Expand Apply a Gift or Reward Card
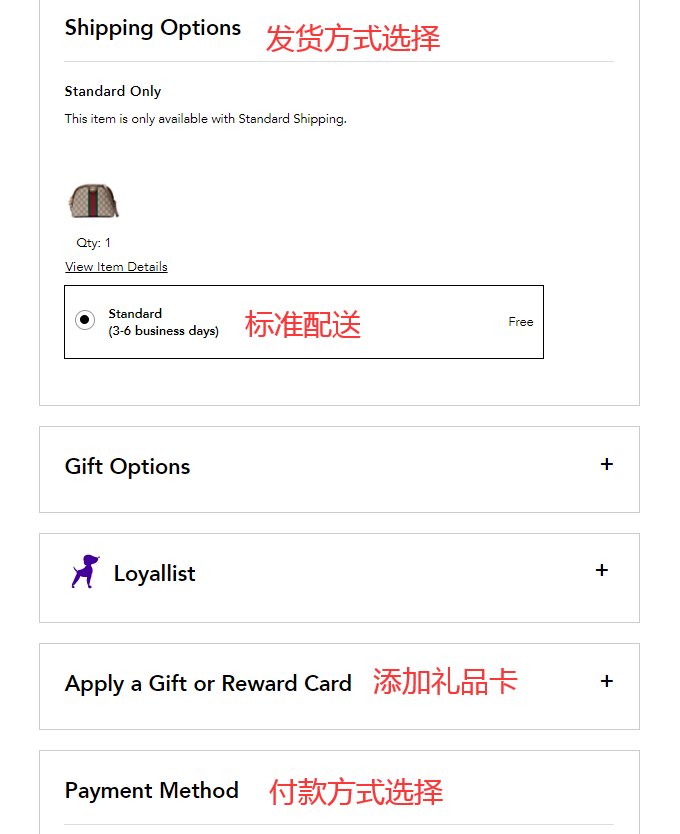Viewport: 680px width, 834px height. (x=606, y=682)
